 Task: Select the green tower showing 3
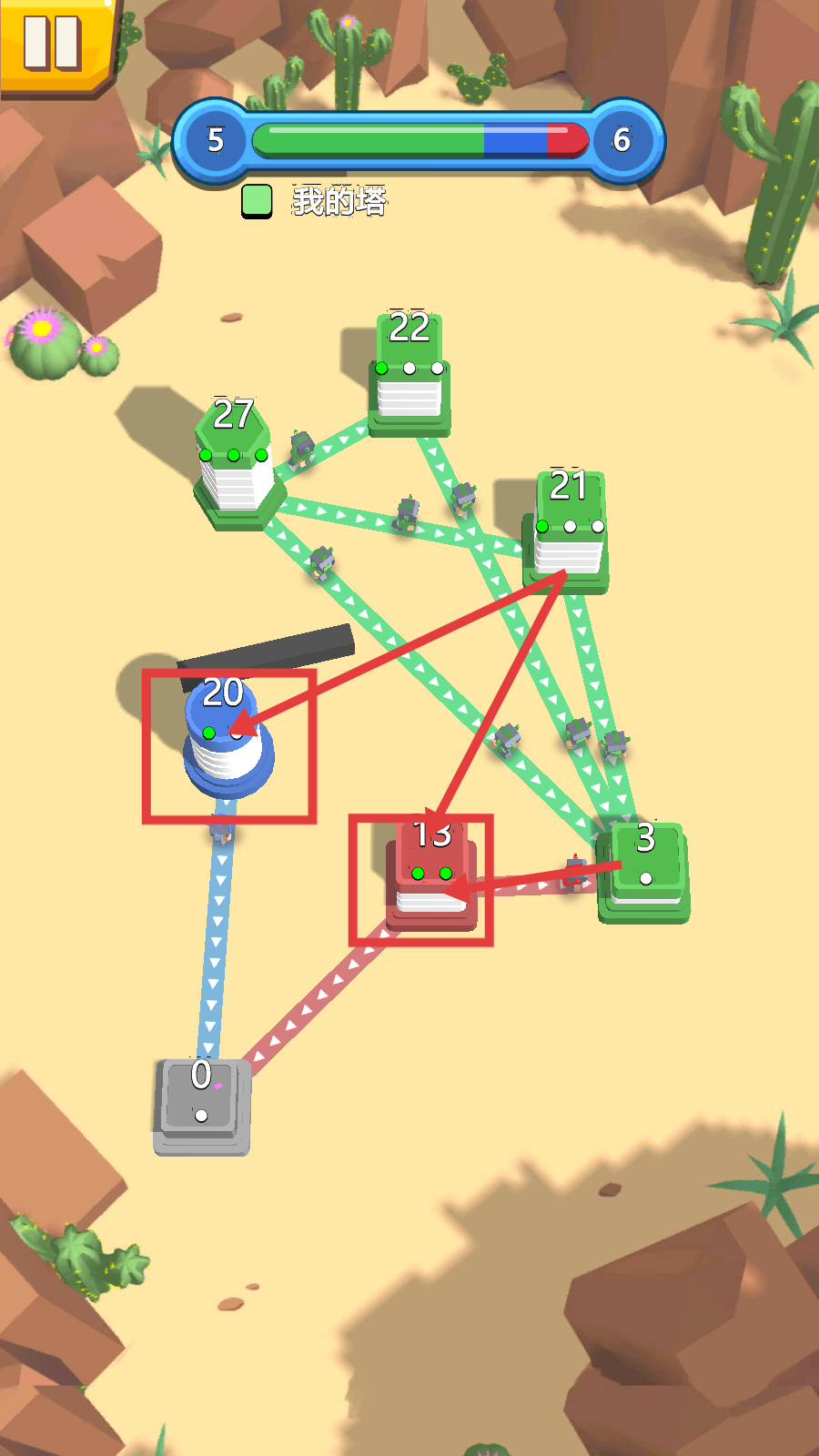click(x=645, y=872)
